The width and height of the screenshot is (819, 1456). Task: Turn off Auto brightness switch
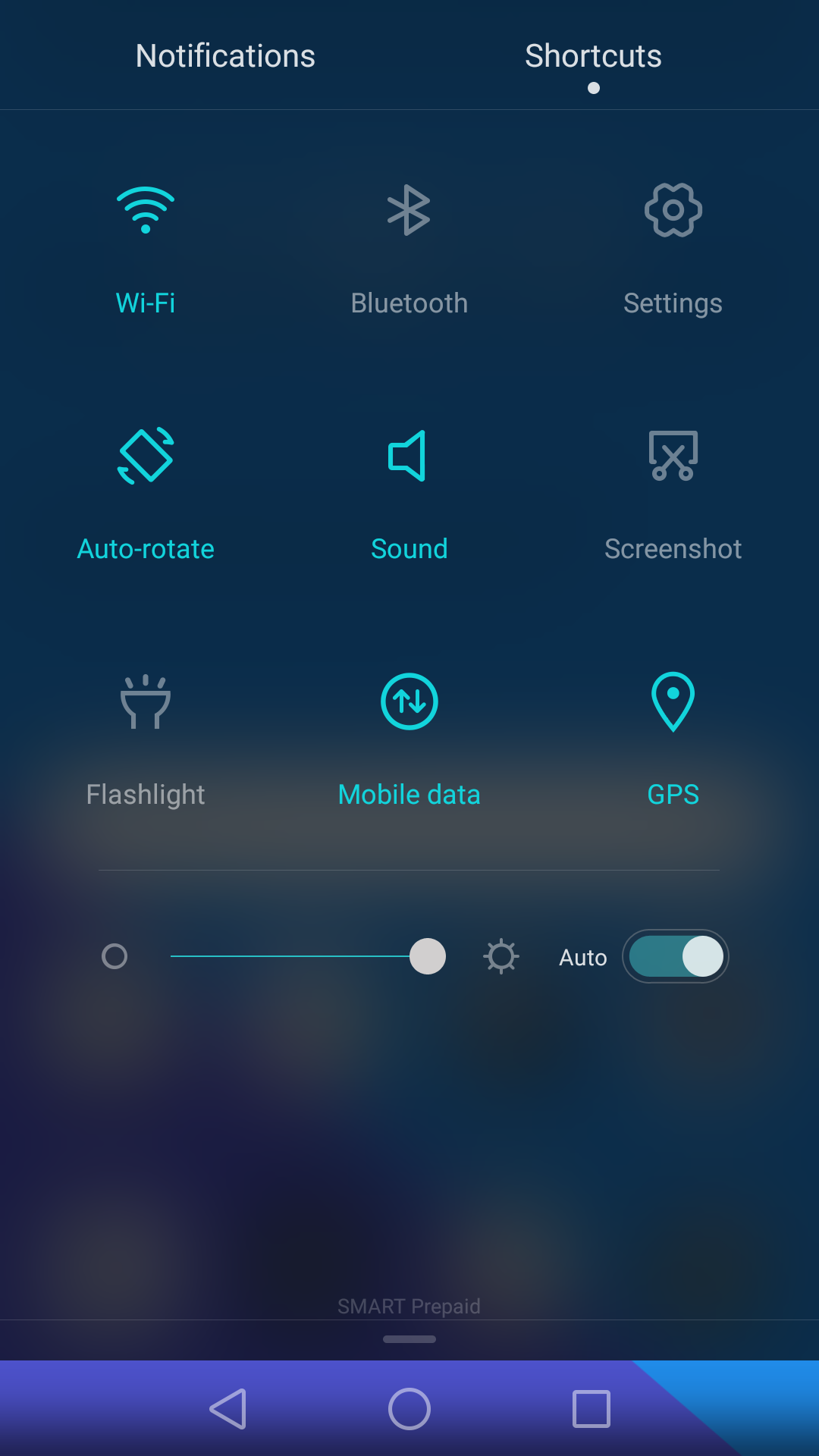pyautogui.click(x=675, y=956)
